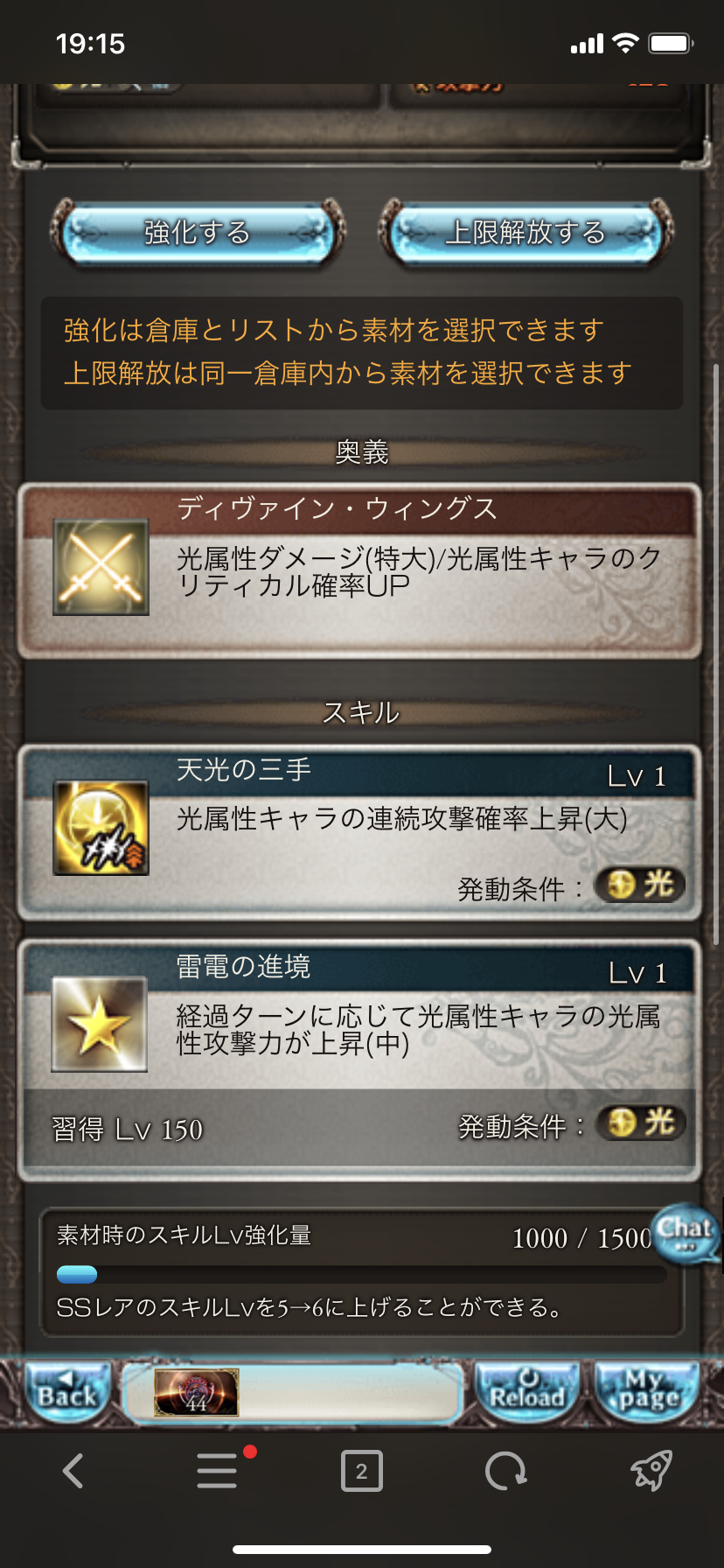The width and height of the screenshot is (724, 1568).
Task: Tap the 上限解放する uncap button
Action: (x=525, y=233)
